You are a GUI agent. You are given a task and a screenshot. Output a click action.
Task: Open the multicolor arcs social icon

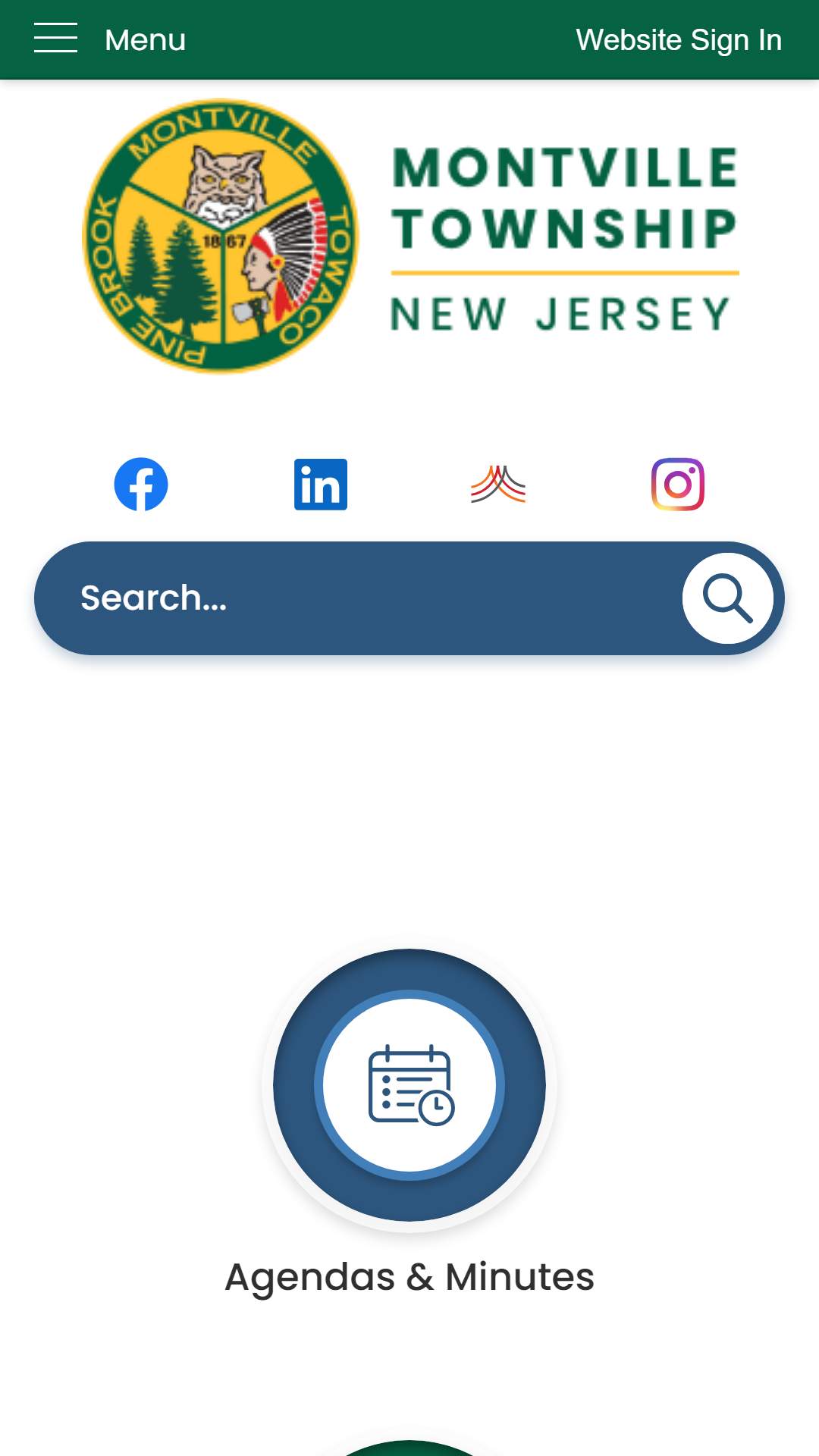[498, 485]
